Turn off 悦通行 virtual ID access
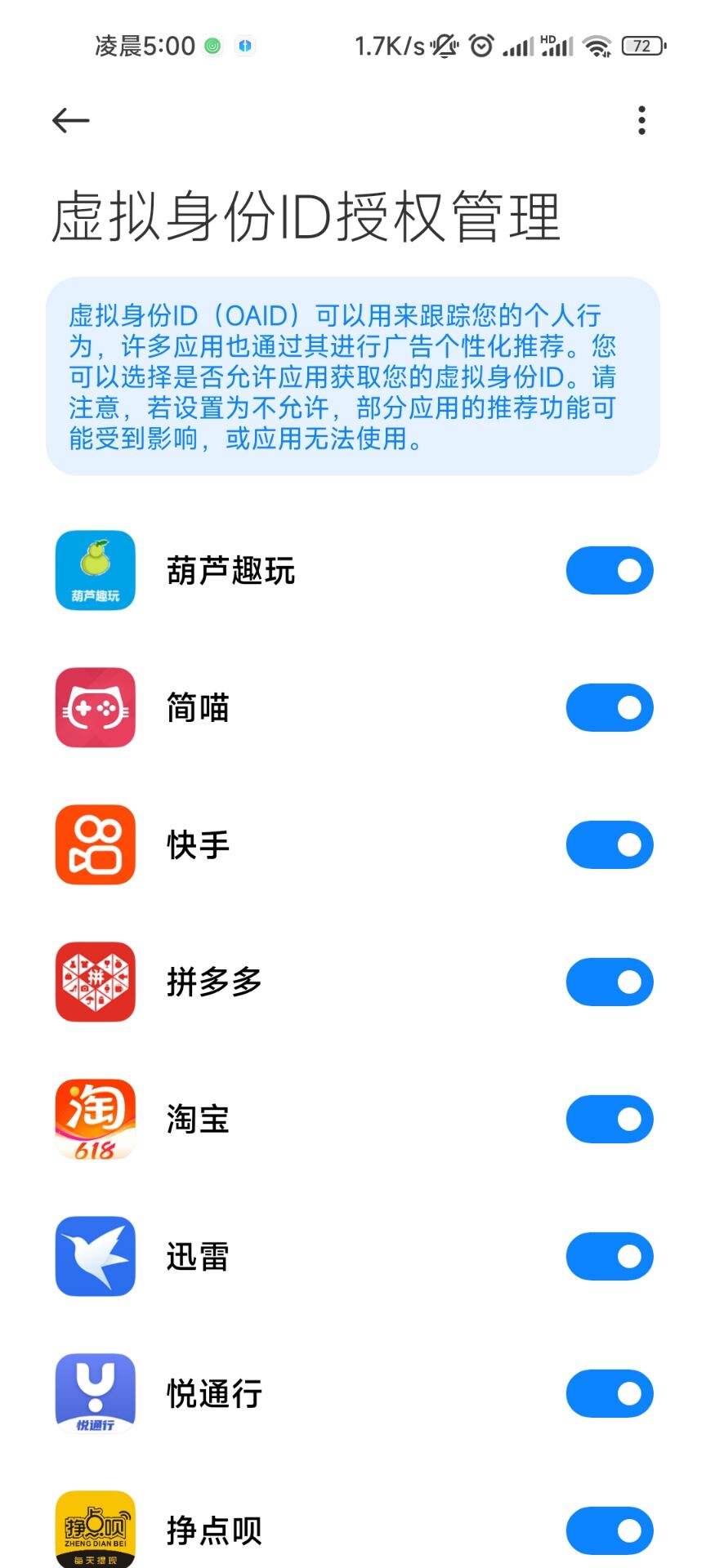This screenshot has height=1568, width=706. 609,1393
